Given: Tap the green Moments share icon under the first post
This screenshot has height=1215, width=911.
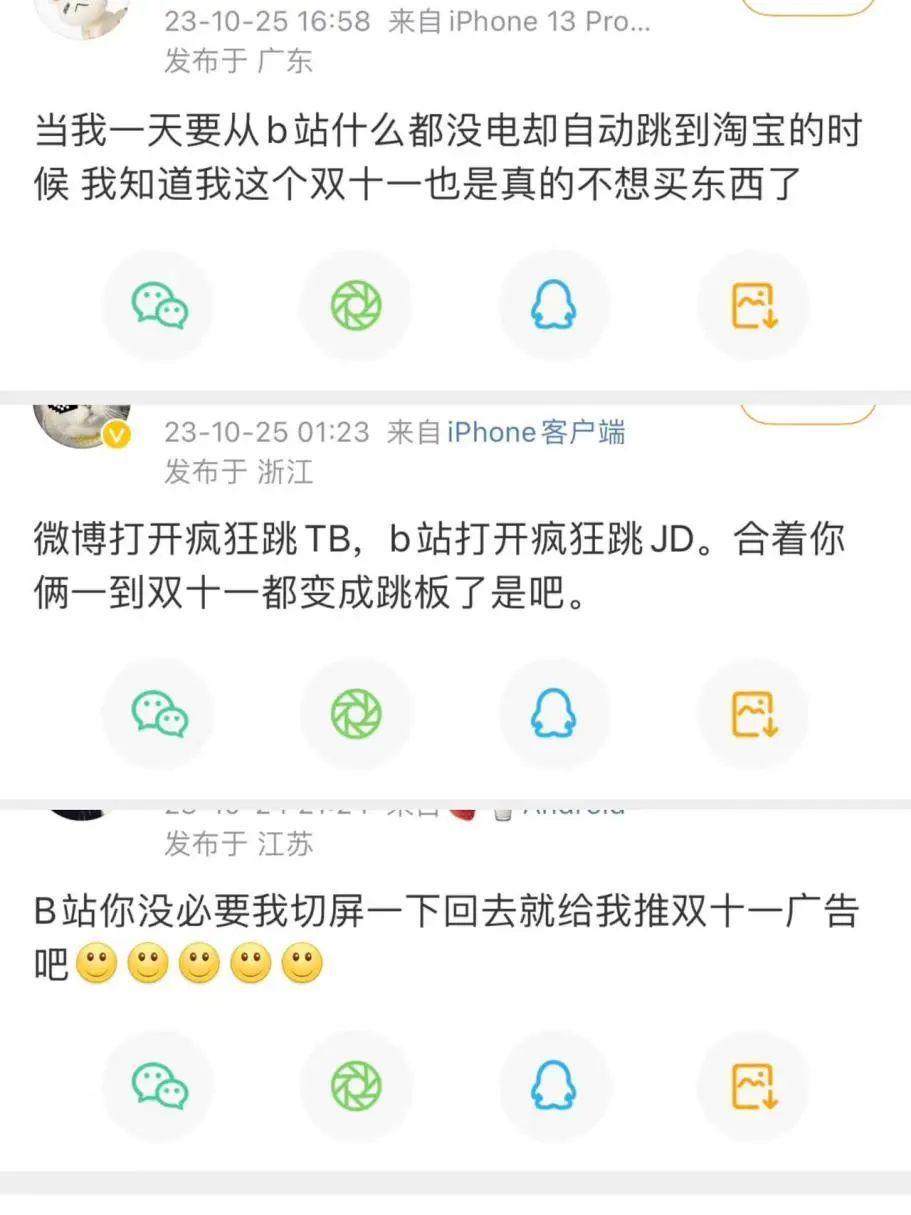Looking at the screenshot, I should point(357,305).
